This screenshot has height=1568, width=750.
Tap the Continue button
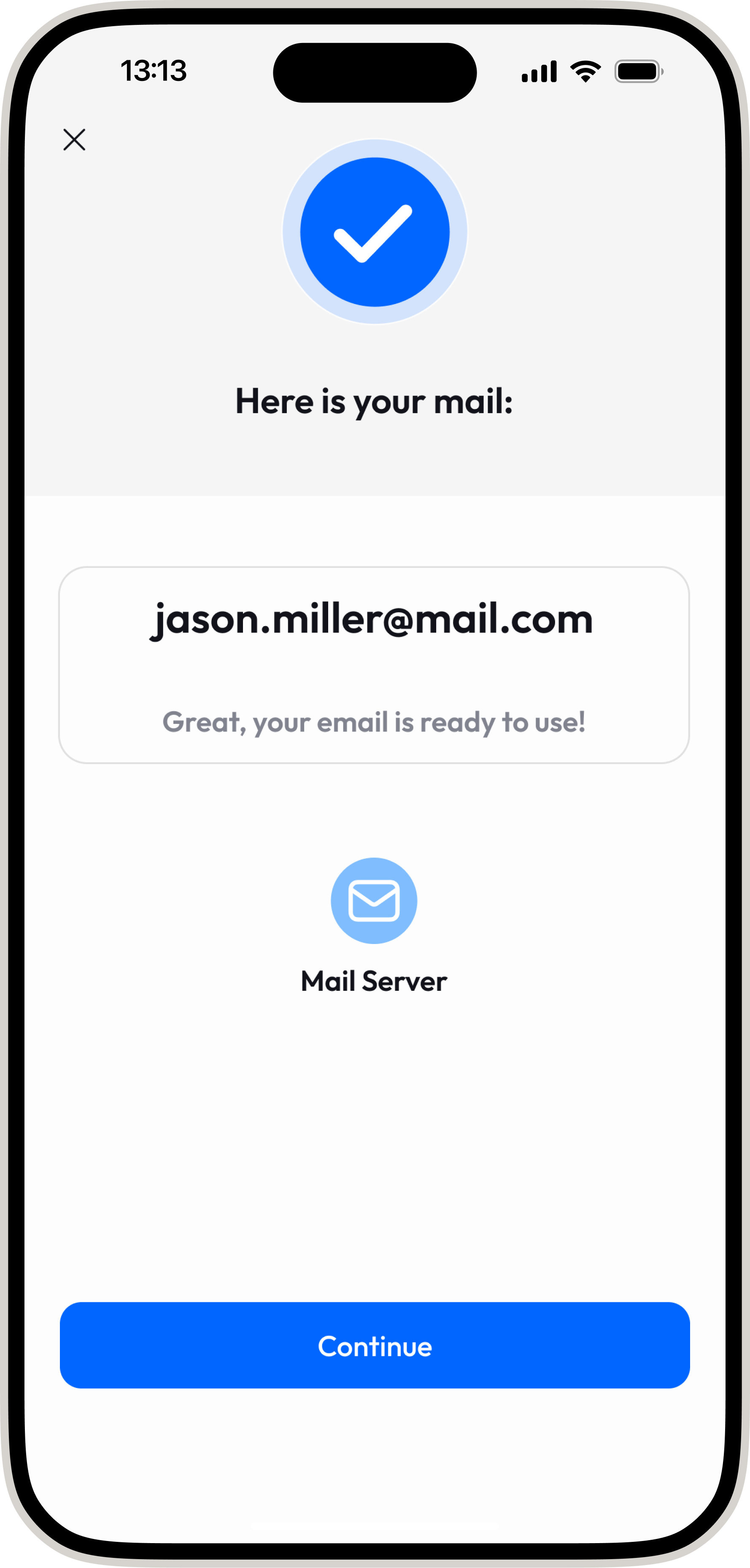pos(375,1345)
